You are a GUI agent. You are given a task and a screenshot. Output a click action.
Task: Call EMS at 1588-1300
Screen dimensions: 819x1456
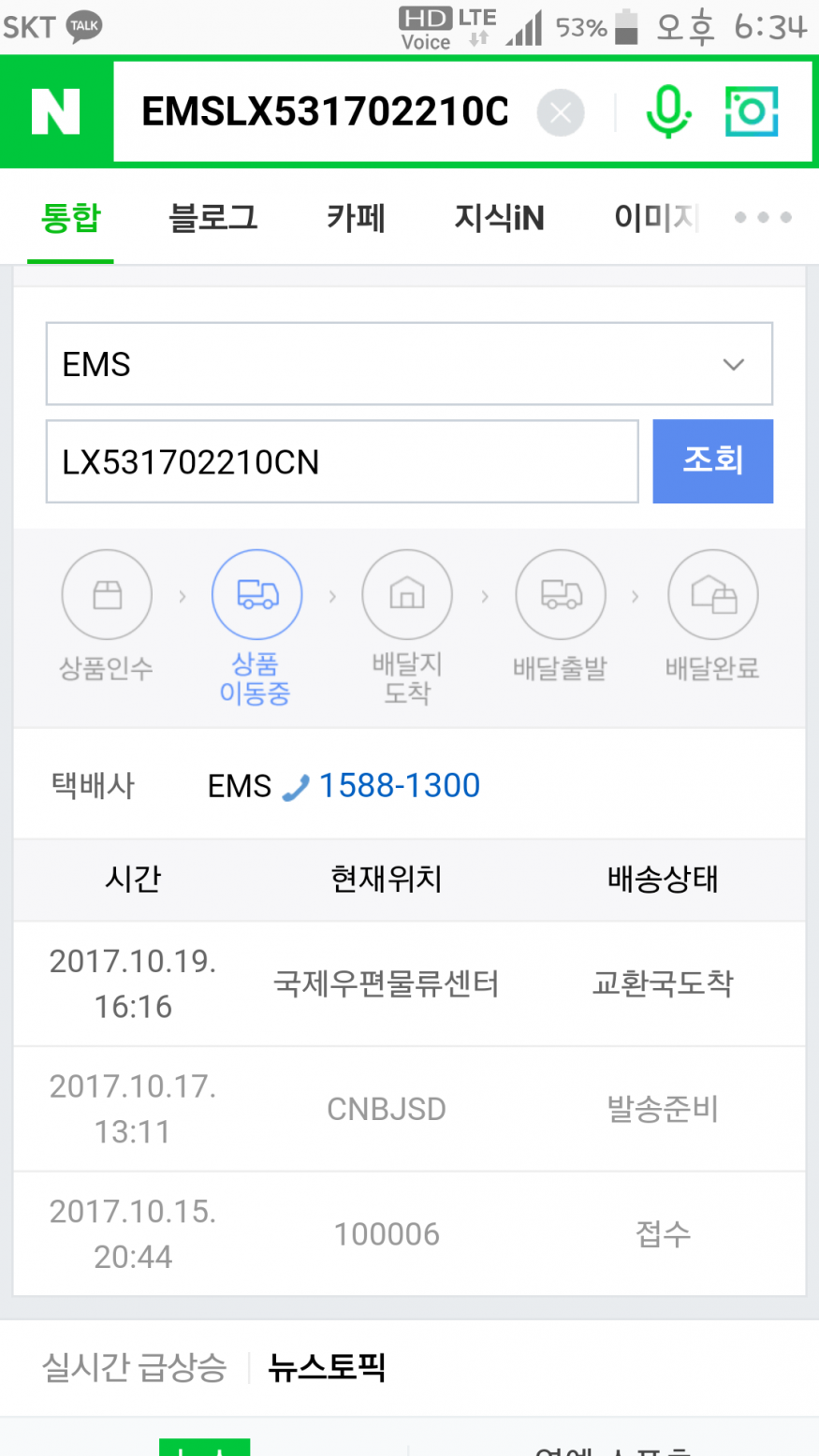point(399,786)
